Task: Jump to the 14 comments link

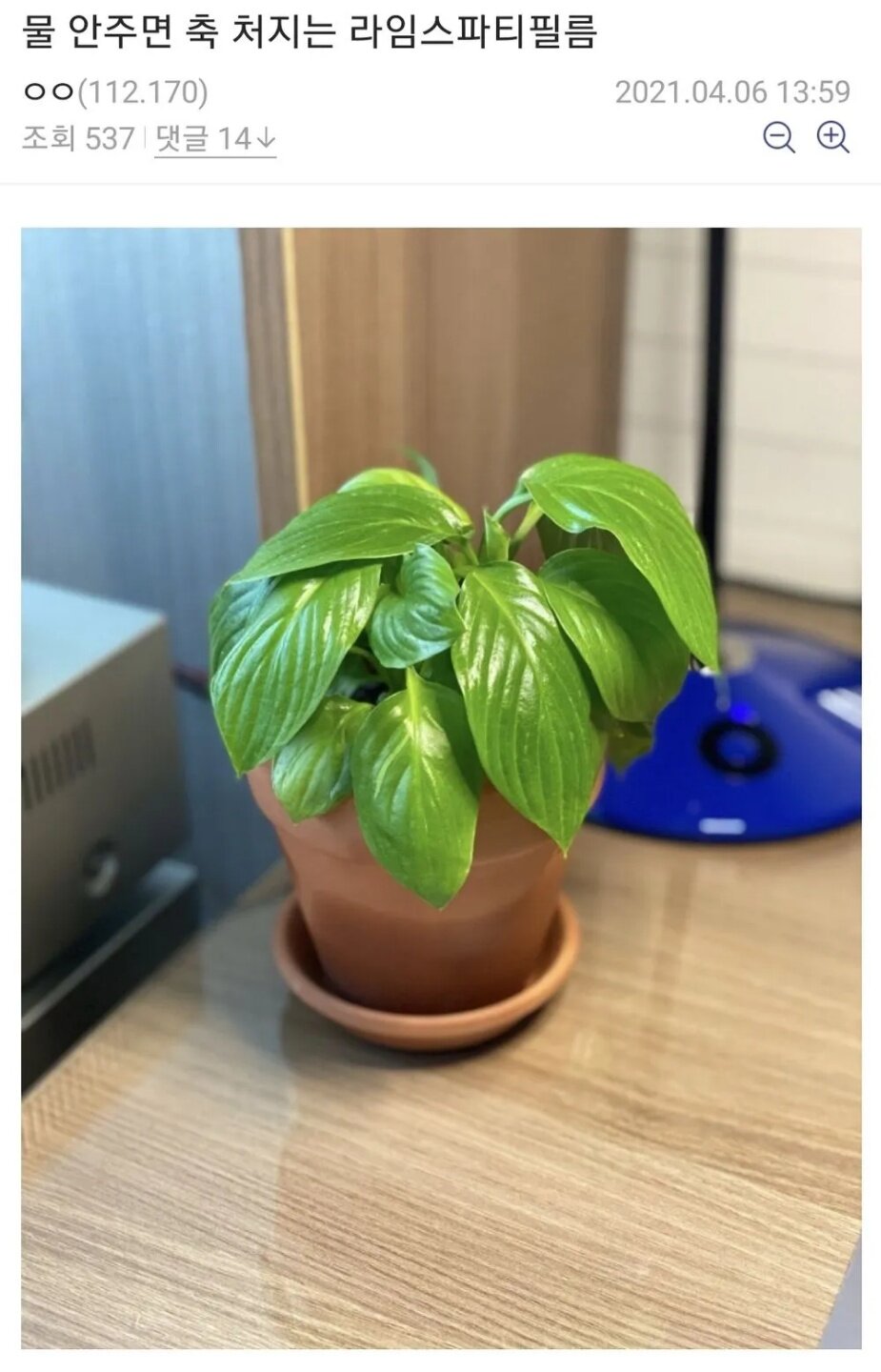Action: point(215,139)
